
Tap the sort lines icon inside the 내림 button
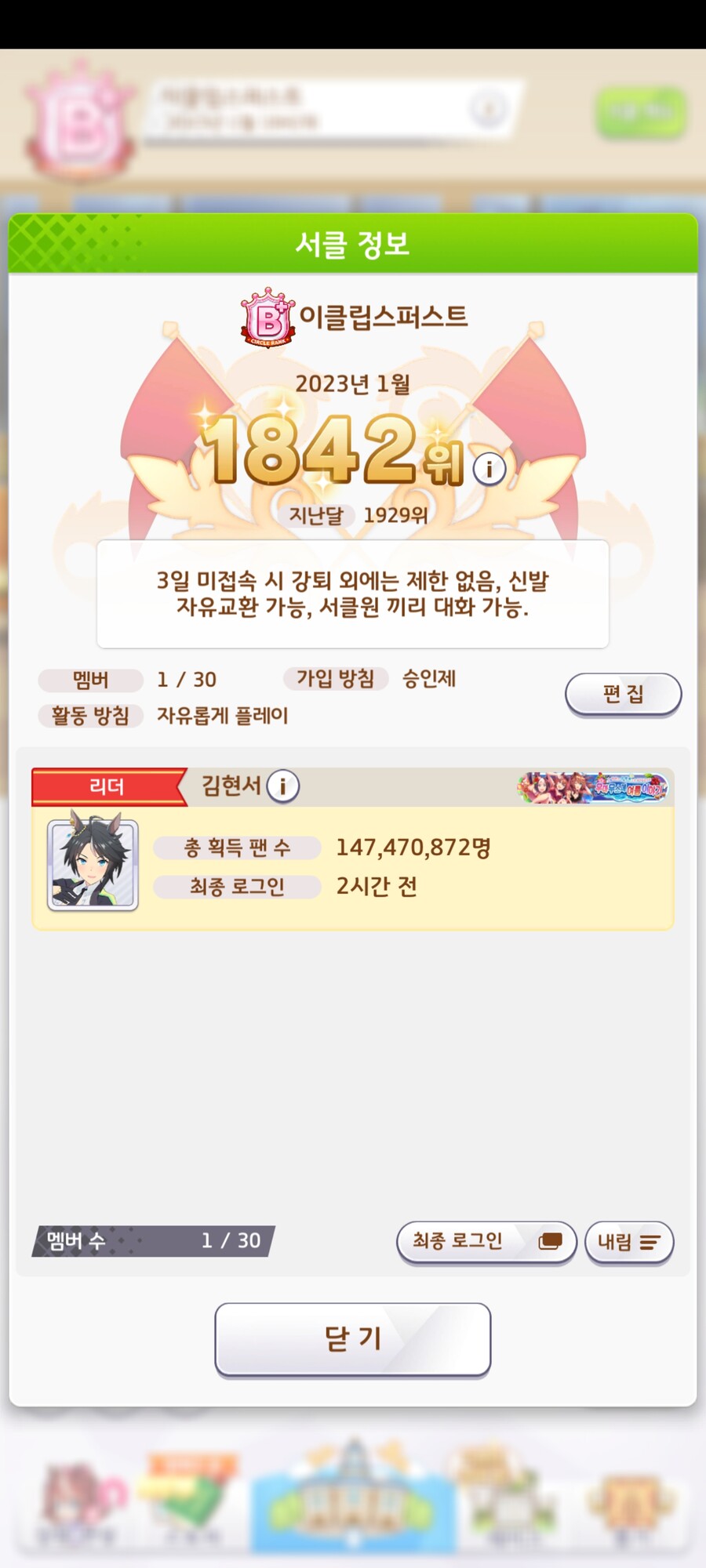coord(649,1242)
